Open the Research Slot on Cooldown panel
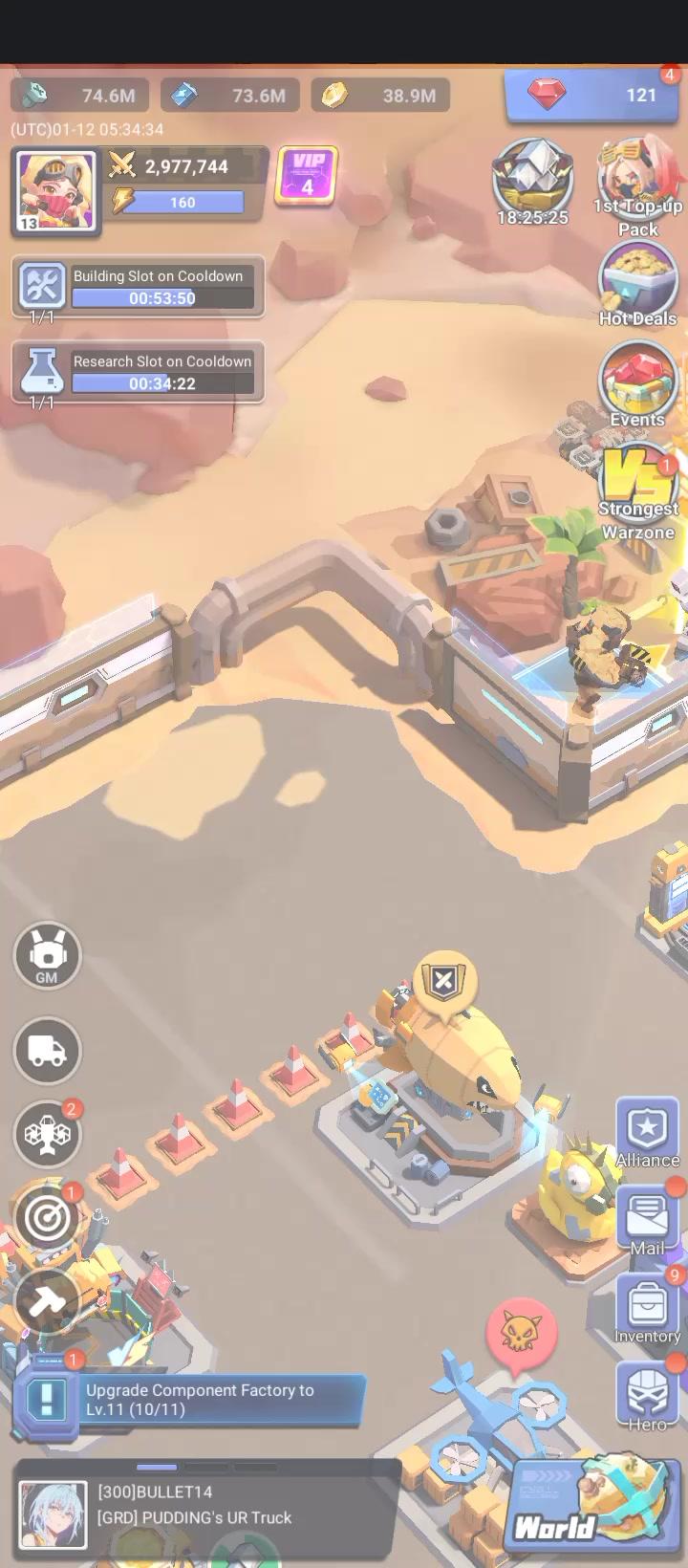688x1568 pixels. pyautogui.click(x=139, y=373)
